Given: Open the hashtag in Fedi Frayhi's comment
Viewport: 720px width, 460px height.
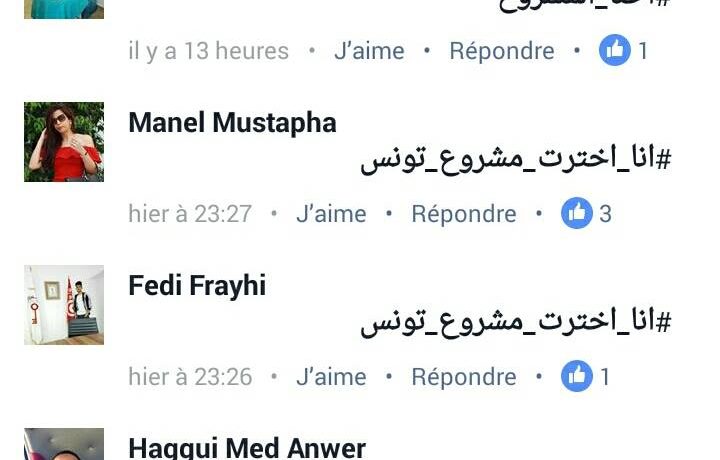Looking at the screenshot, I should tap(515, 323).
